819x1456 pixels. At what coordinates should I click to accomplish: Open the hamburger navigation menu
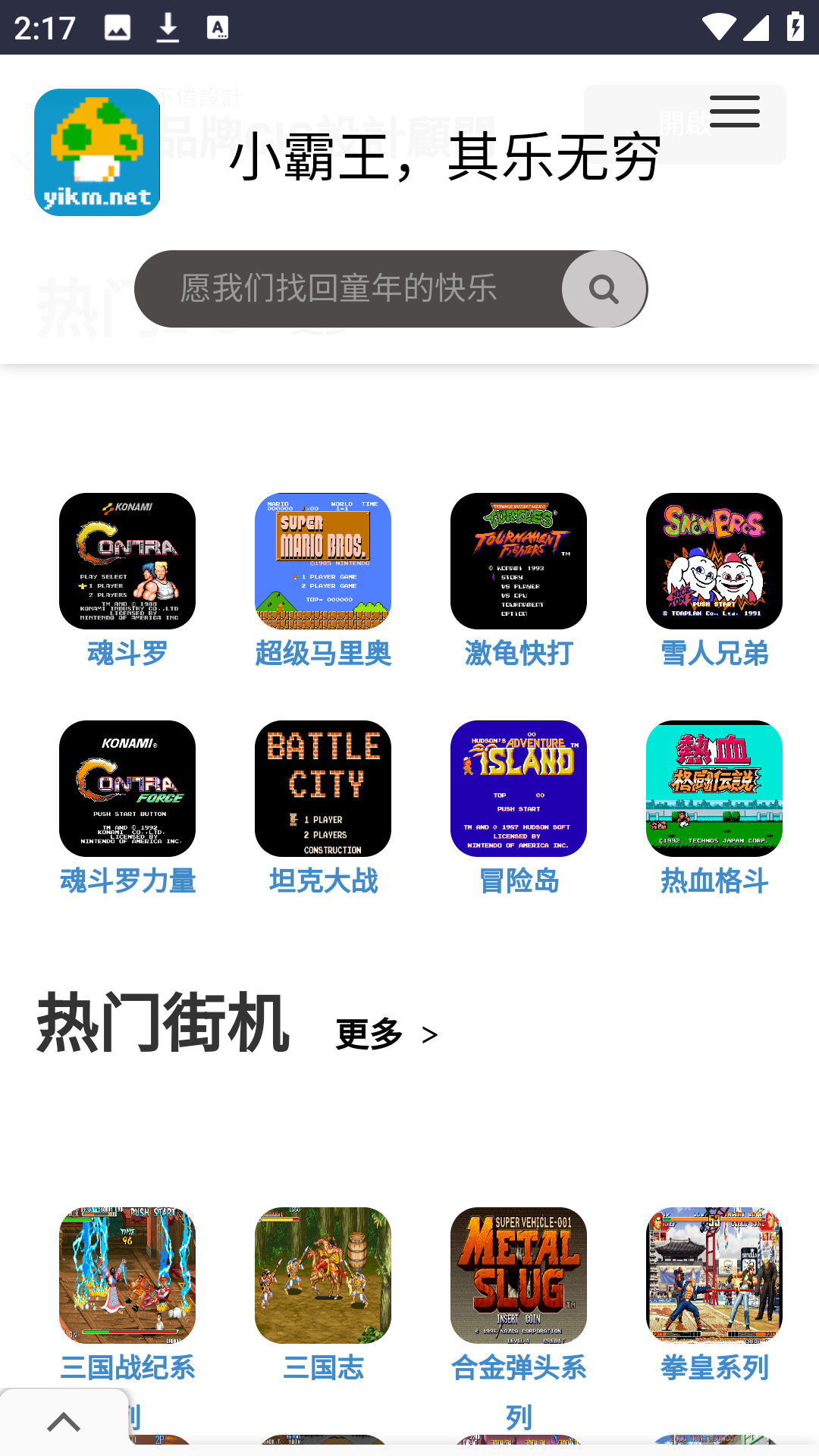coord(734,111)
